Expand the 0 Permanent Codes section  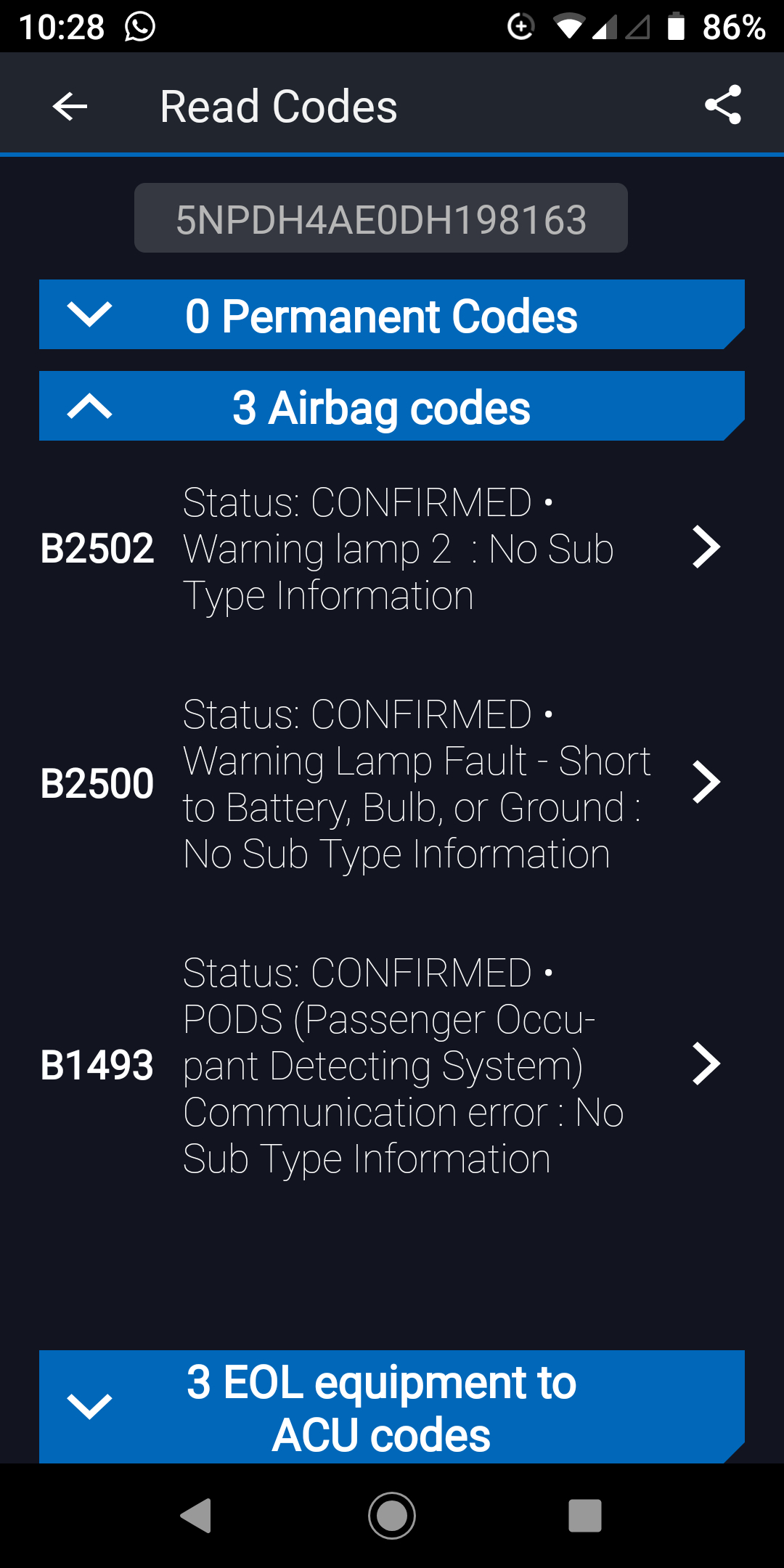392,315
